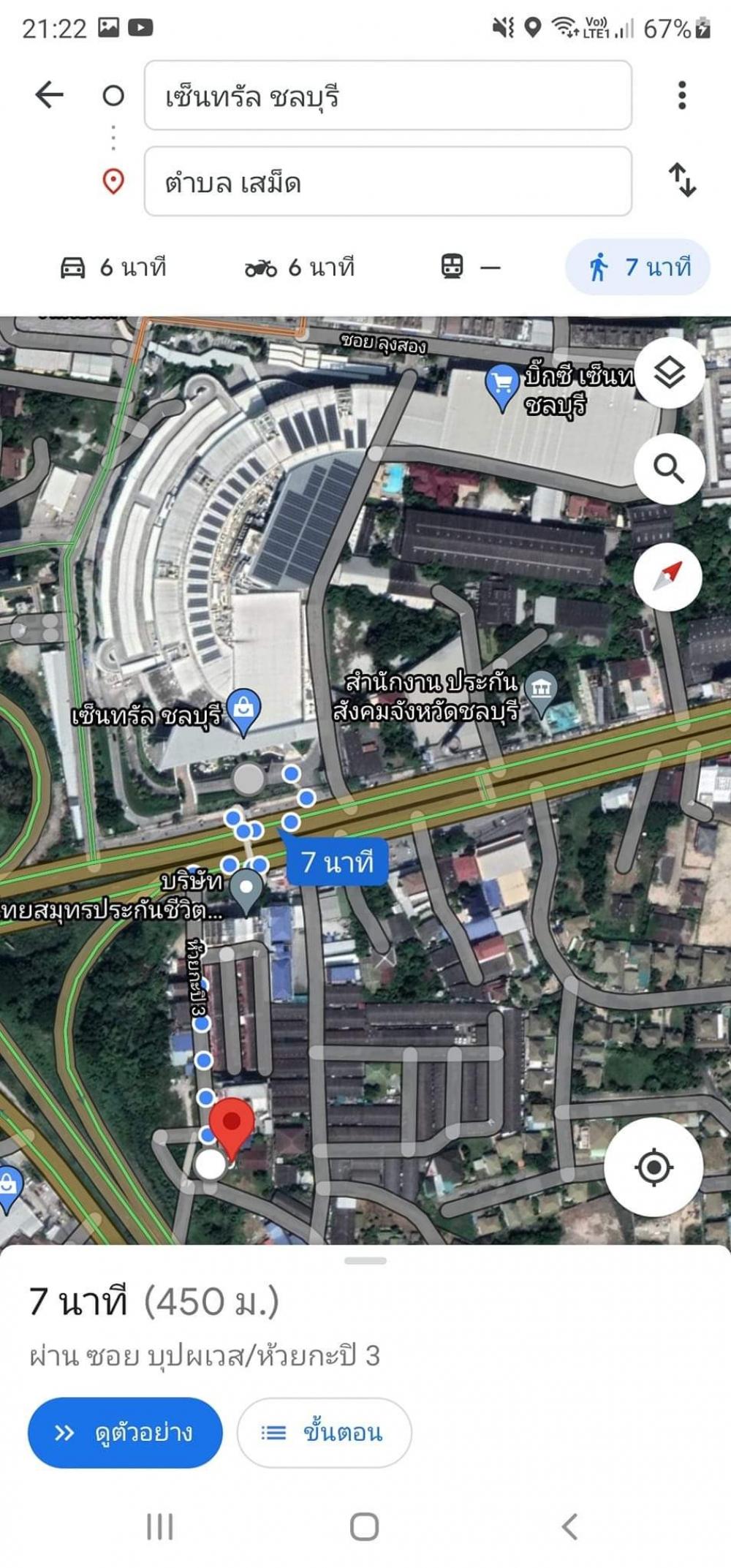Go back using the arrow icon
Viewport: 731px width, 1568px height.
[49, 95]
